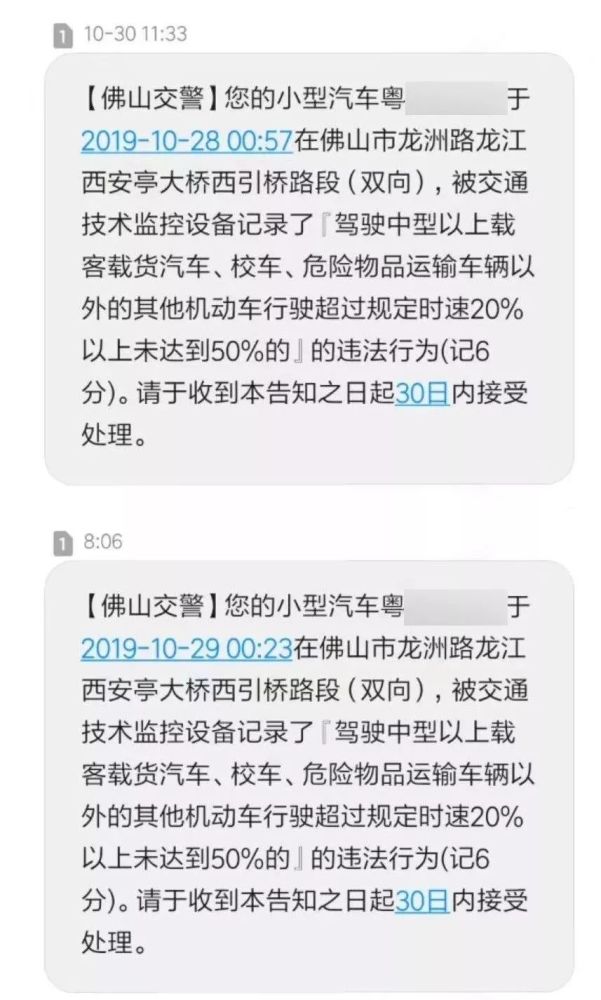Tap the 2019-10-28 00:57 date link
Screen dimensions: 601x1000
tap(187, 140)
